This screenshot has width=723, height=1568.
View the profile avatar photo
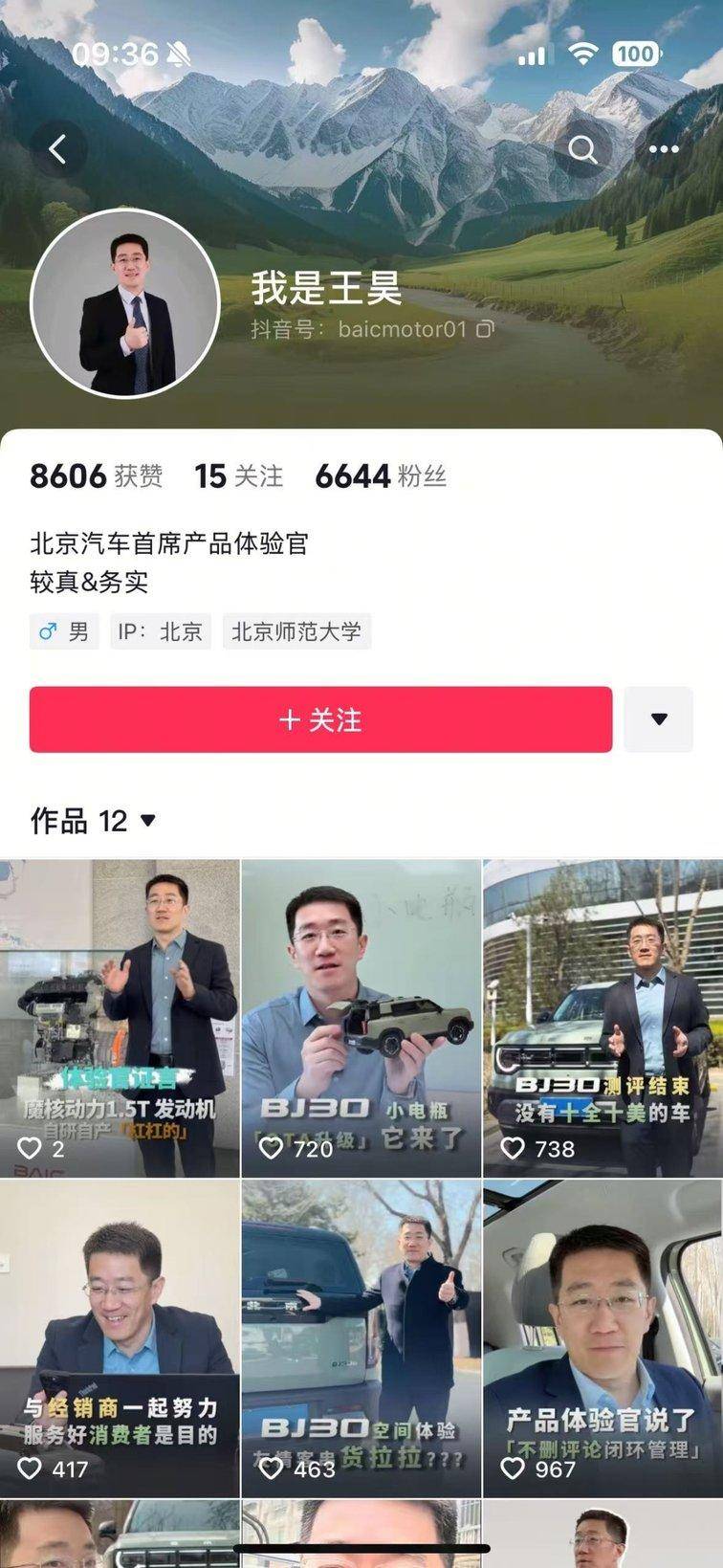125,304
